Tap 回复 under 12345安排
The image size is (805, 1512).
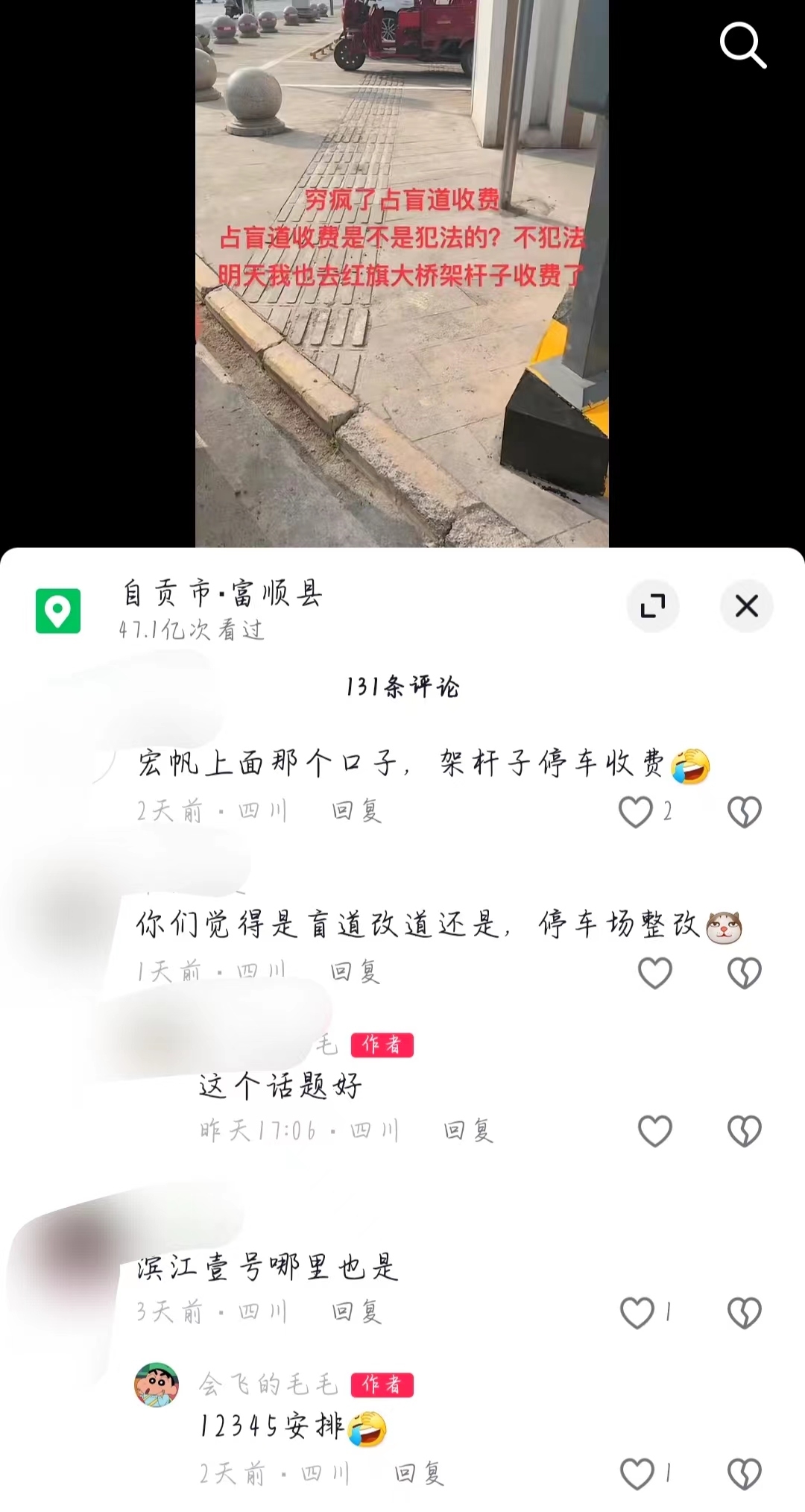point(419,1474)
